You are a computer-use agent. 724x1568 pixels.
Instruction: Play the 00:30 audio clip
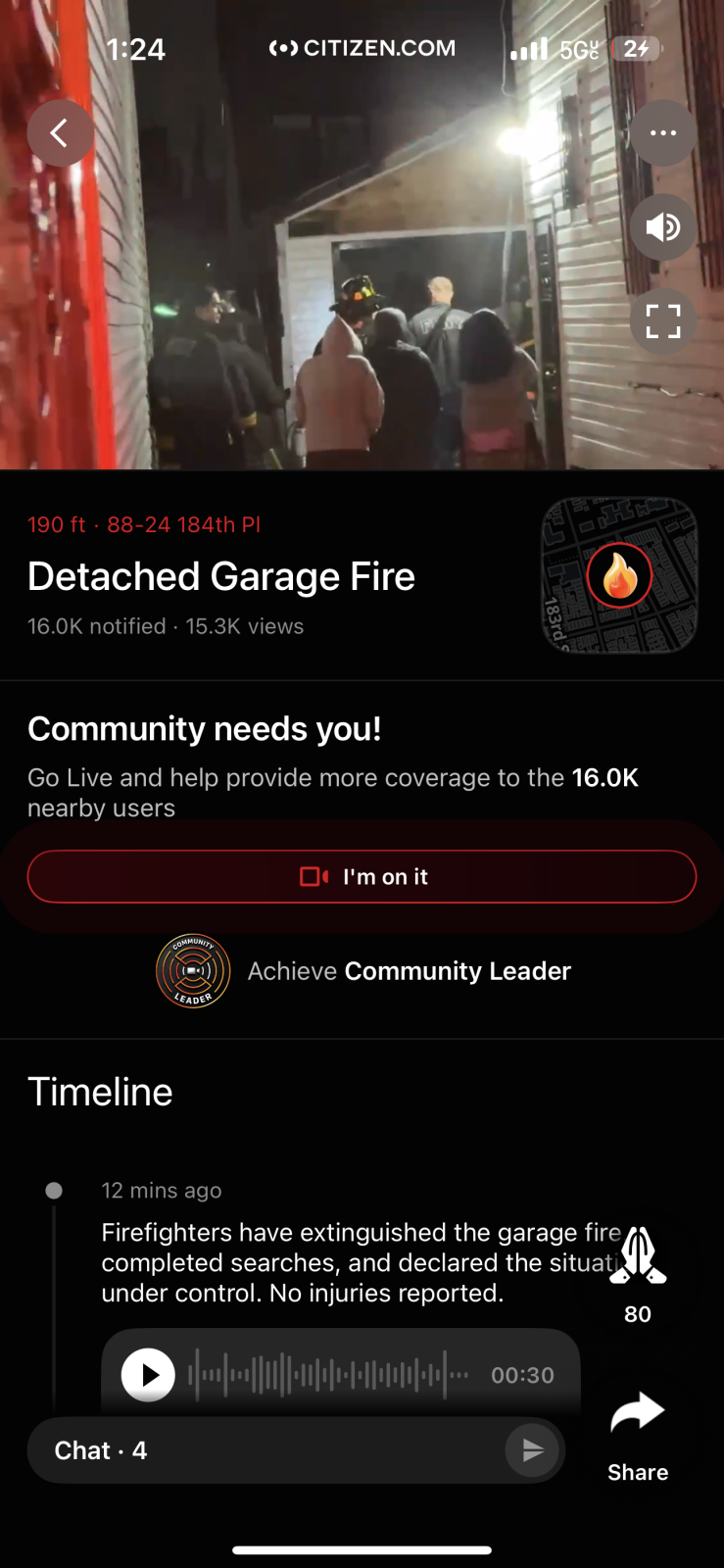pos(148,1375)
